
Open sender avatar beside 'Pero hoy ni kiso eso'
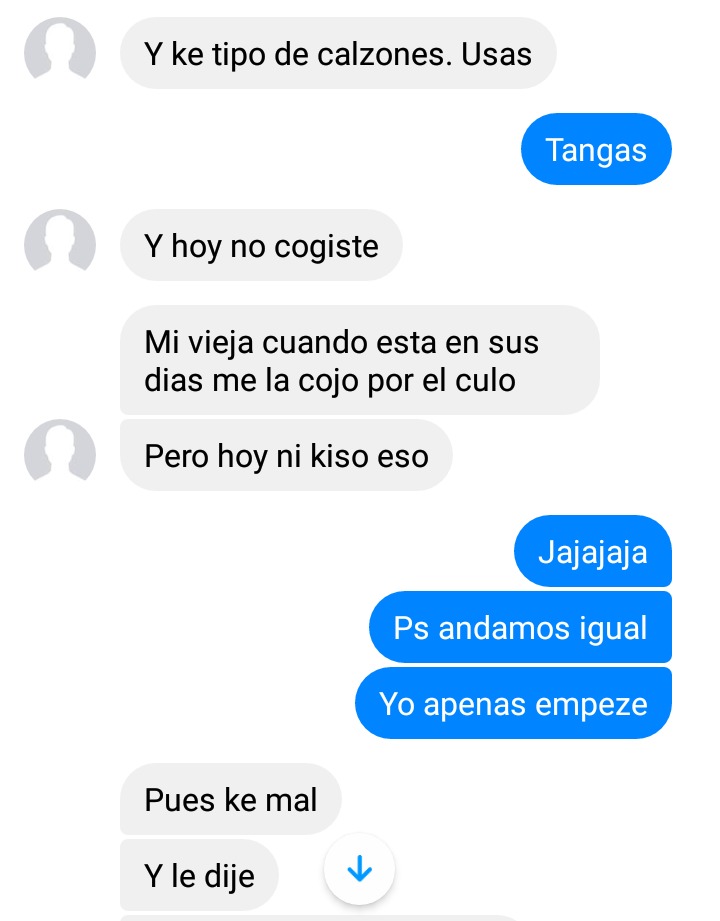(x=60, y=456)
